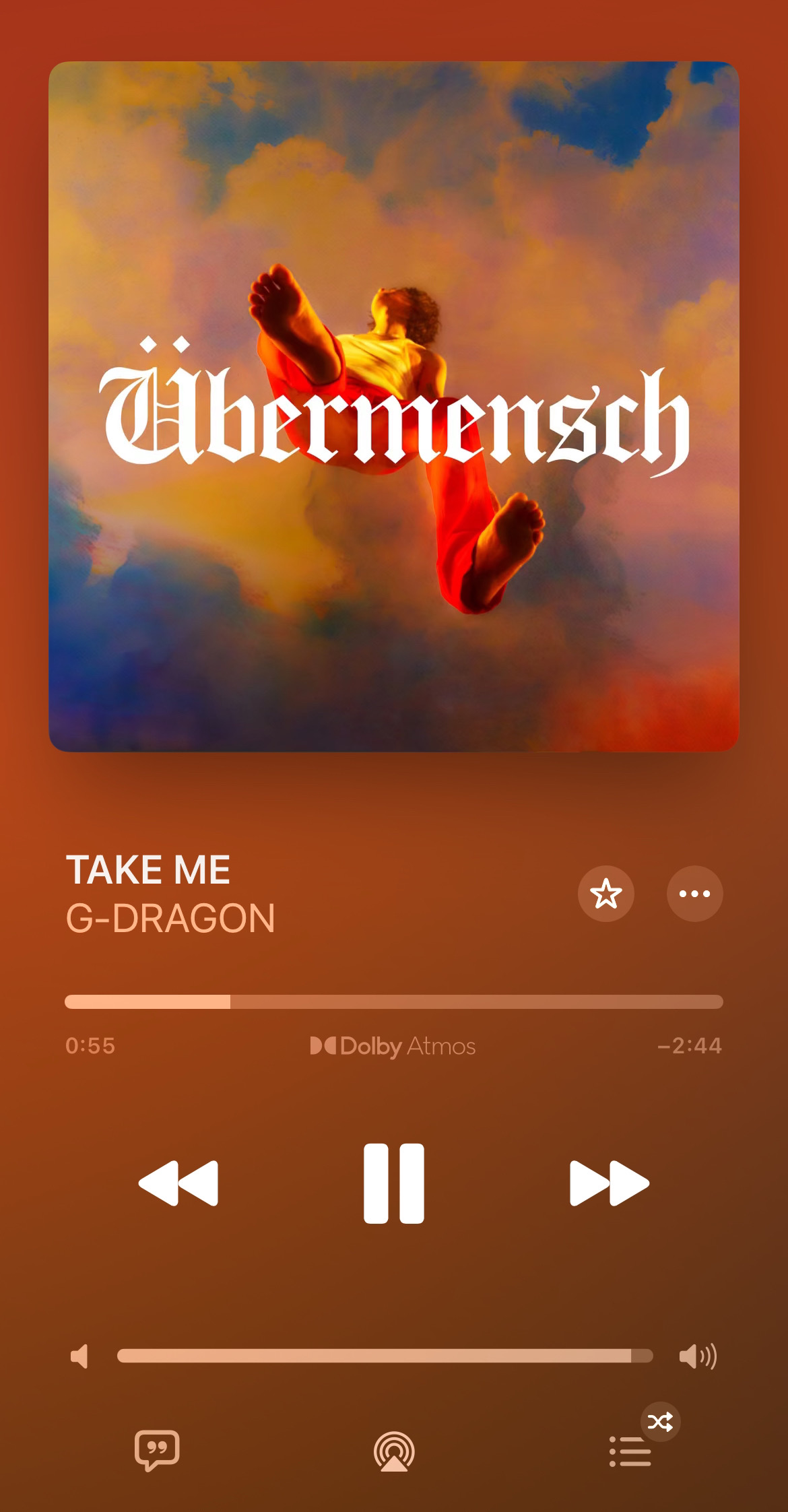
Task: Show lyrics with the speech bubble icon
Action: click(157, 1450)
